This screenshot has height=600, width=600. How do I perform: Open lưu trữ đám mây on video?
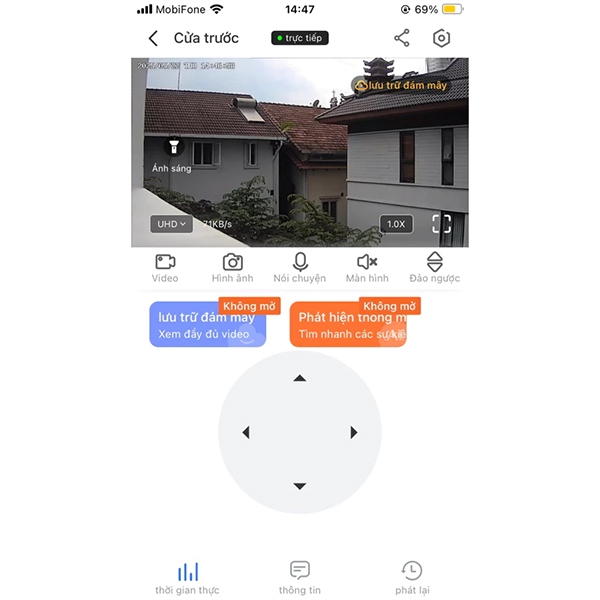[400, 86]
